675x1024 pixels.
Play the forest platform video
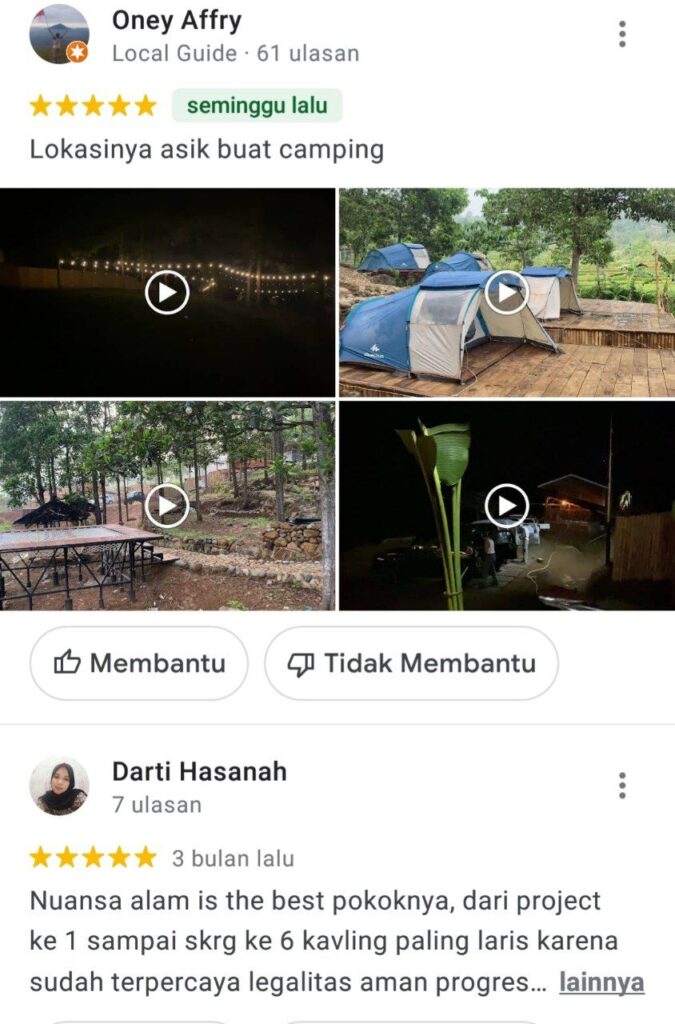coord(167,506)
